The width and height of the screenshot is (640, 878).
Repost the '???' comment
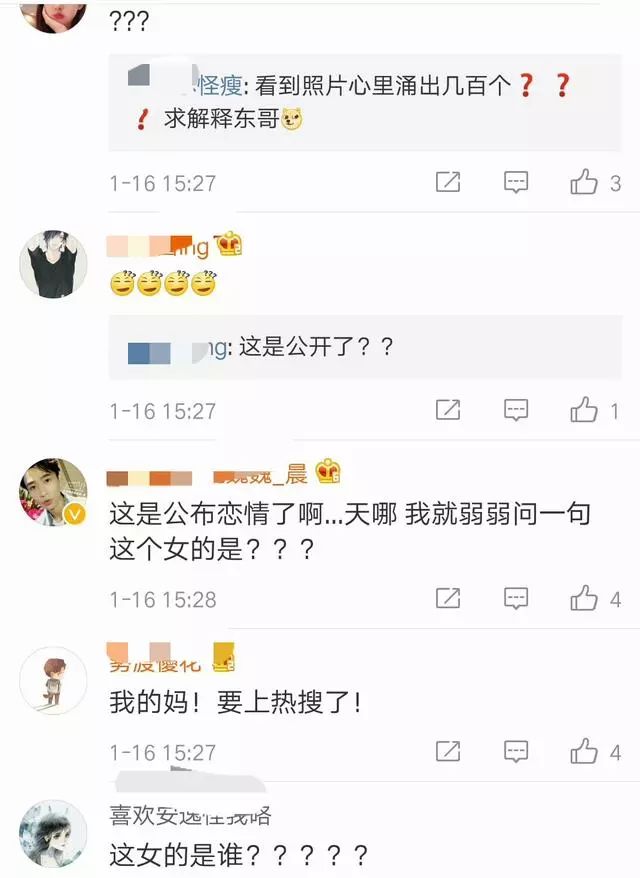click(448, 182)
